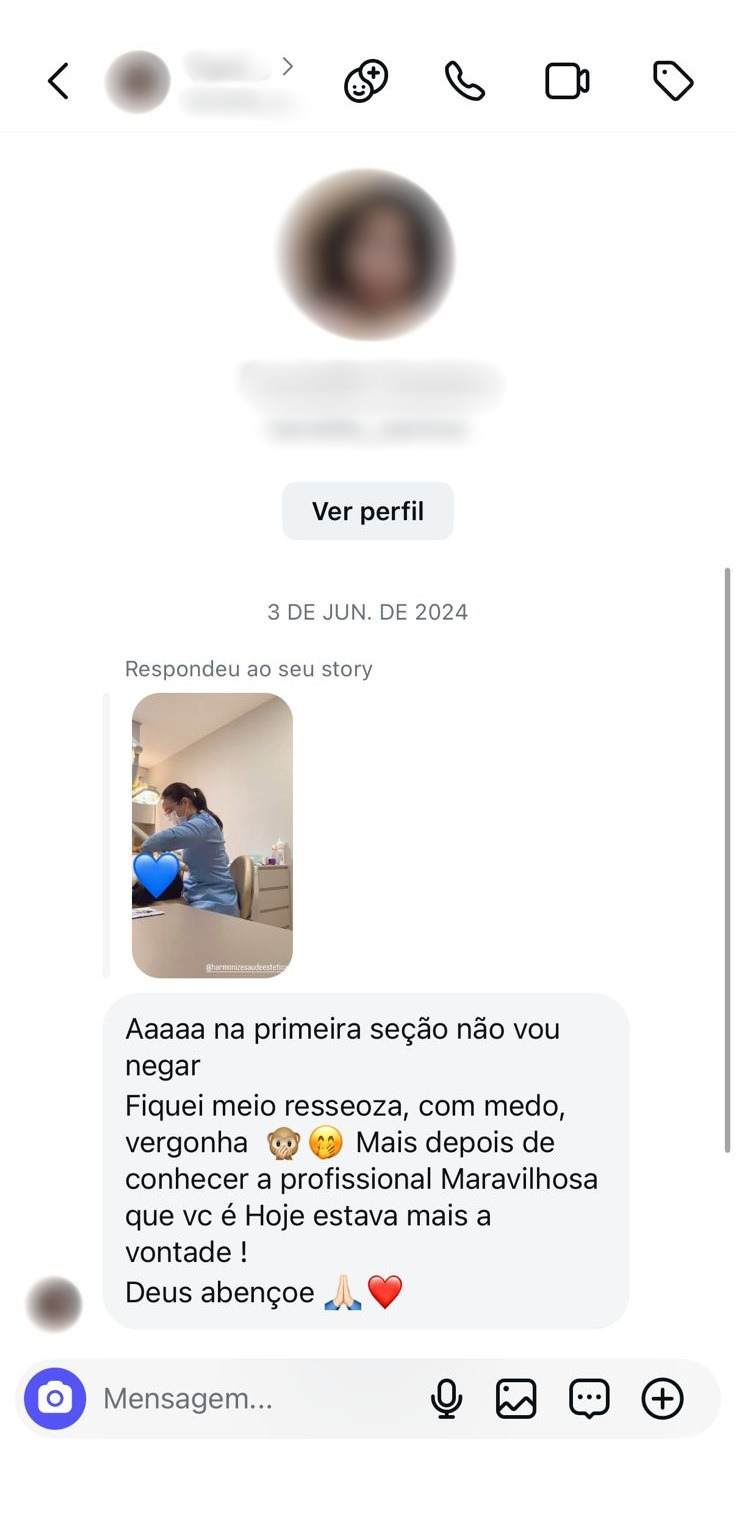Open the photo gallery picker
Viewport: 736px width, 1516px height.
[517, 1398]
